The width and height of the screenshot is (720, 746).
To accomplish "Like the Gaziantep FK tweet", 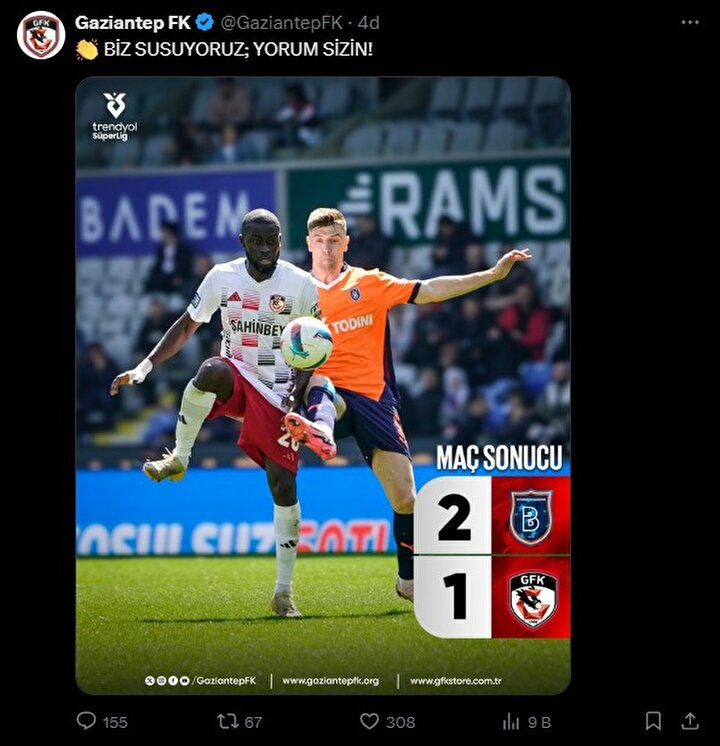I will 370,721.
